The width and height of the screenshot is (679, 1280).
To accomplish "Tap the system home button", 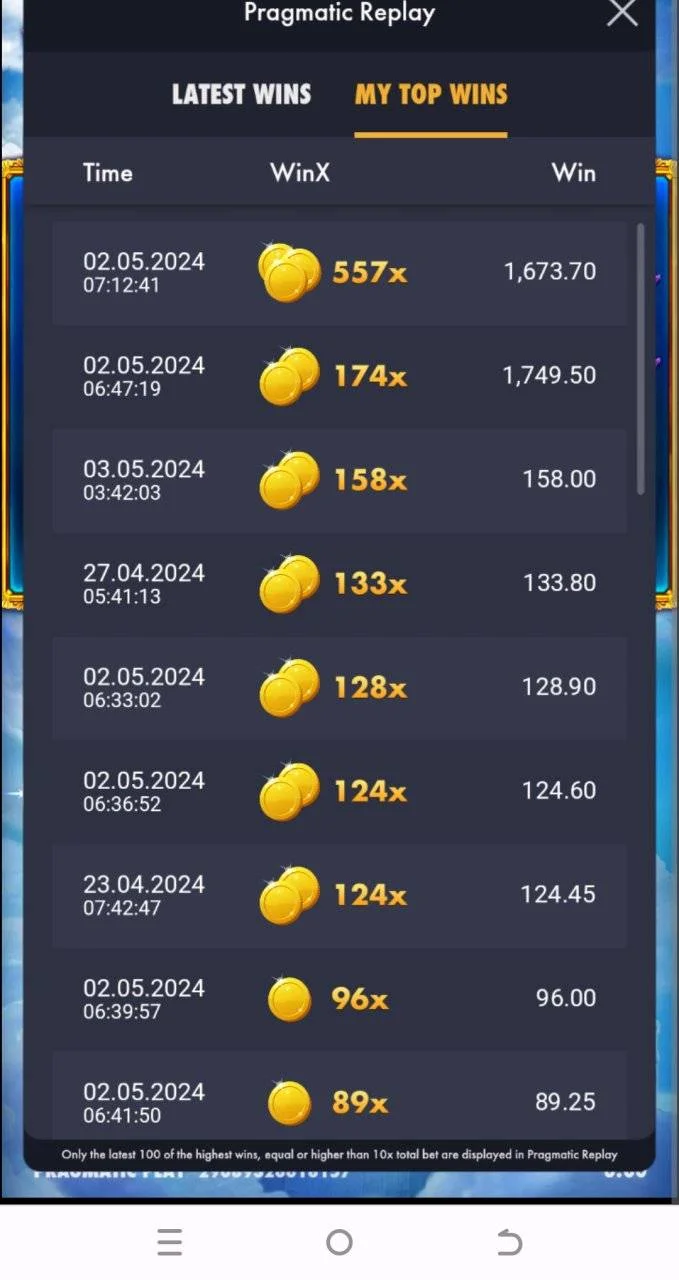I will [339, 1242].
